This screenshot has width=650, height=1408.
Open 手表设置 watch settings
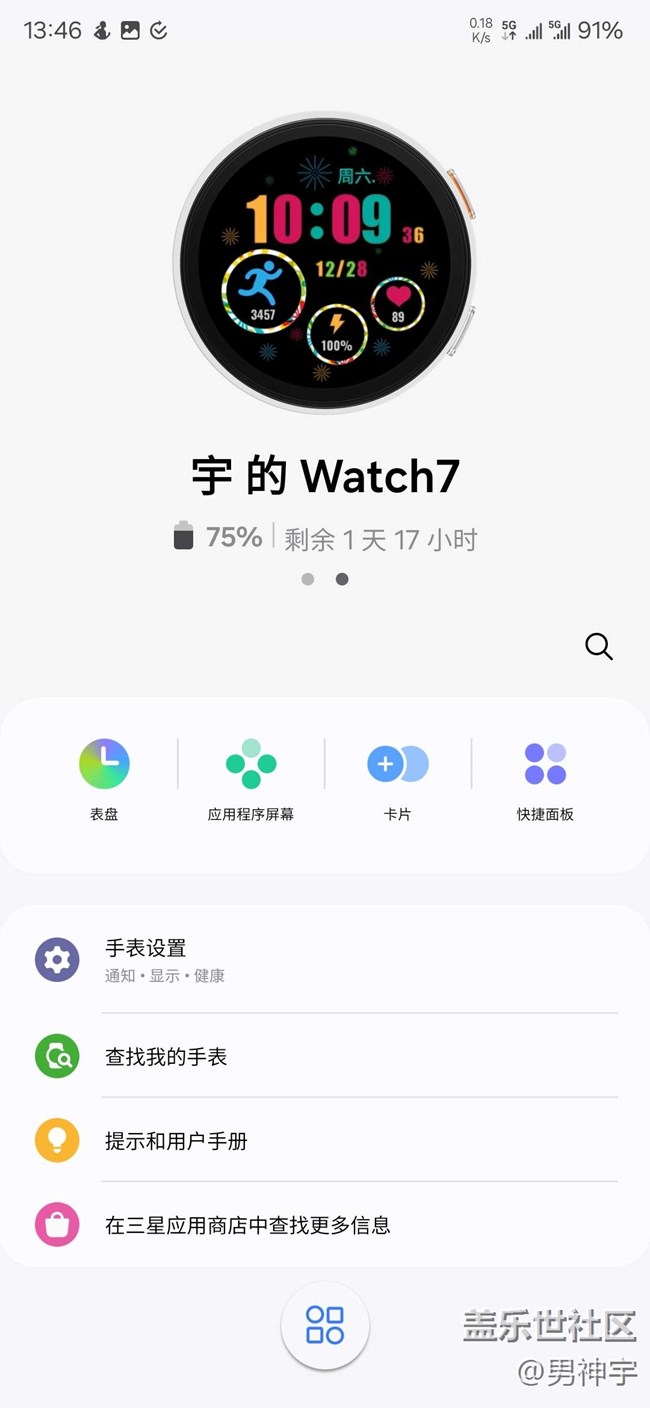click(325, 960)
